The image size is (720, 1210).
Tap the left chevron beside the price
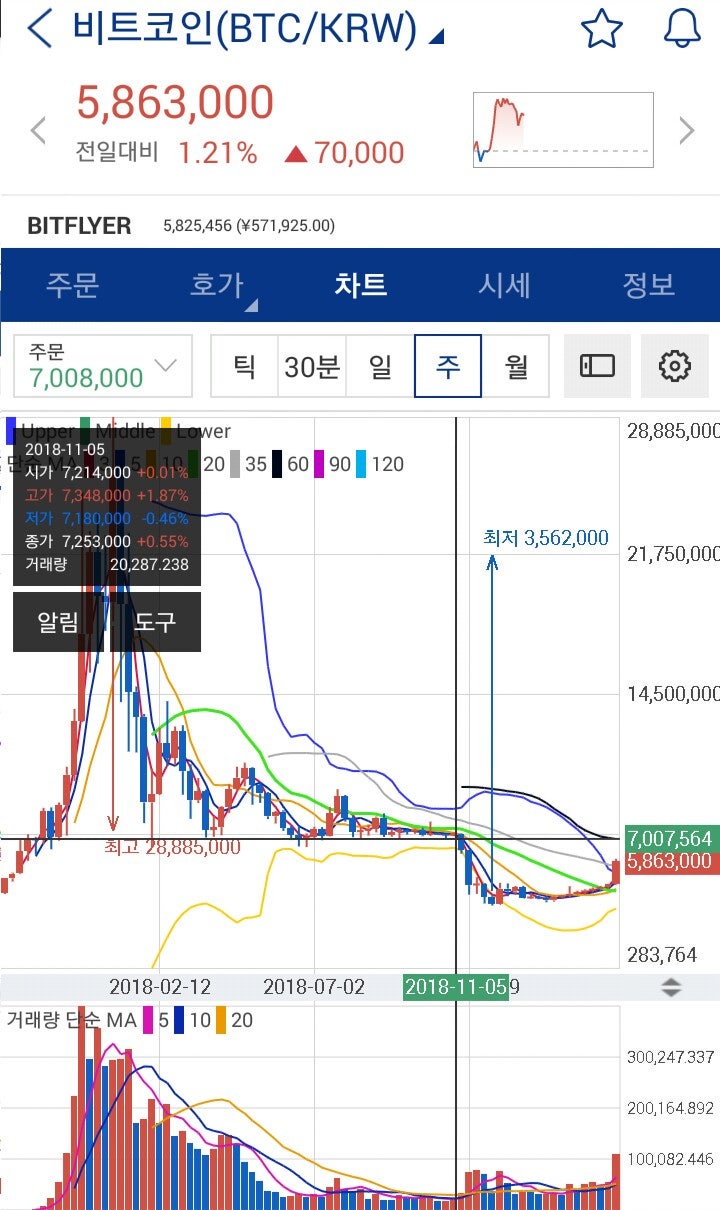click(x=38, y=130)
